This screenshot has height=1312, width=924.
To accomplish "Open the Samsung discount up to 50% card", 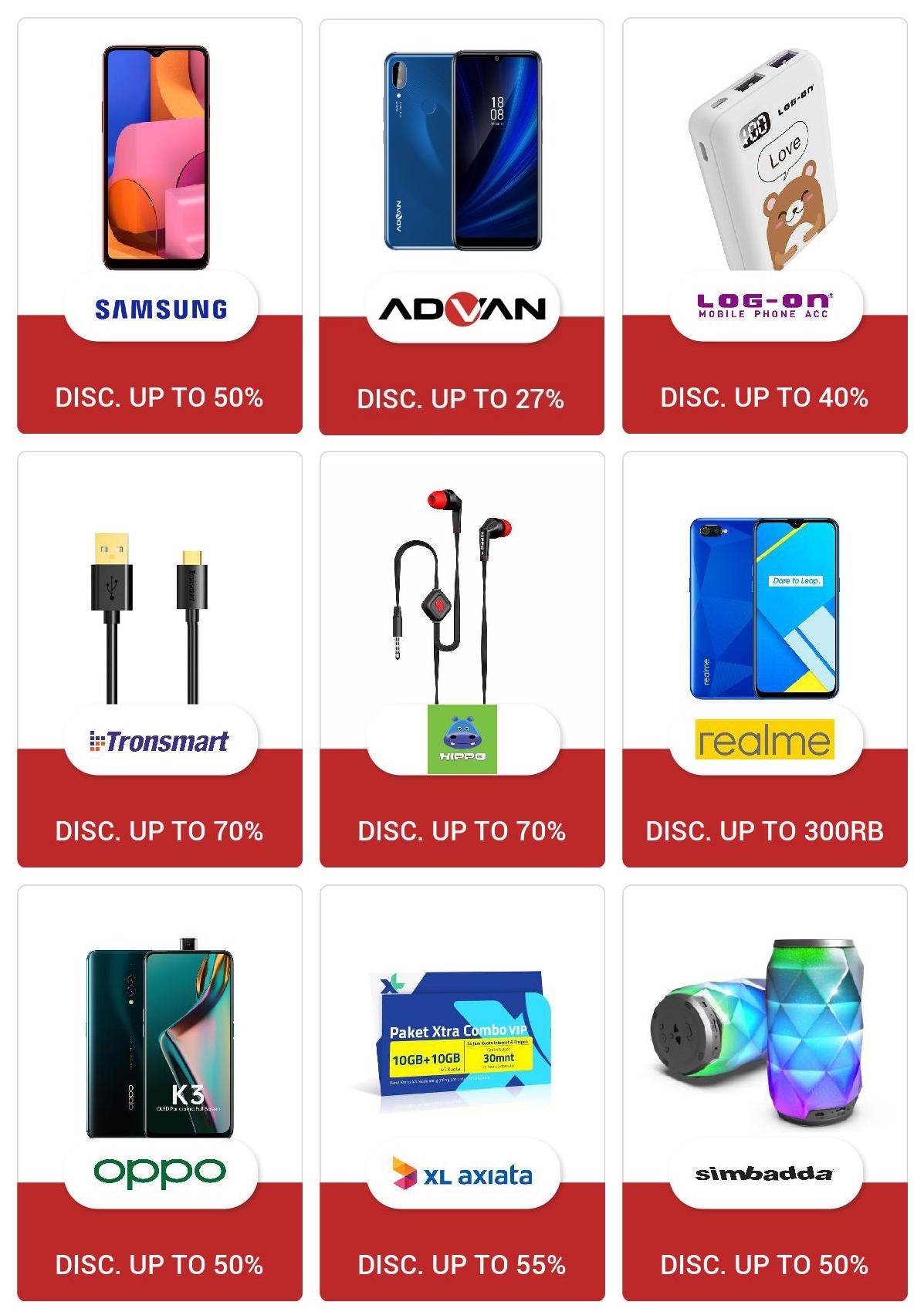I will click(160, 225).
